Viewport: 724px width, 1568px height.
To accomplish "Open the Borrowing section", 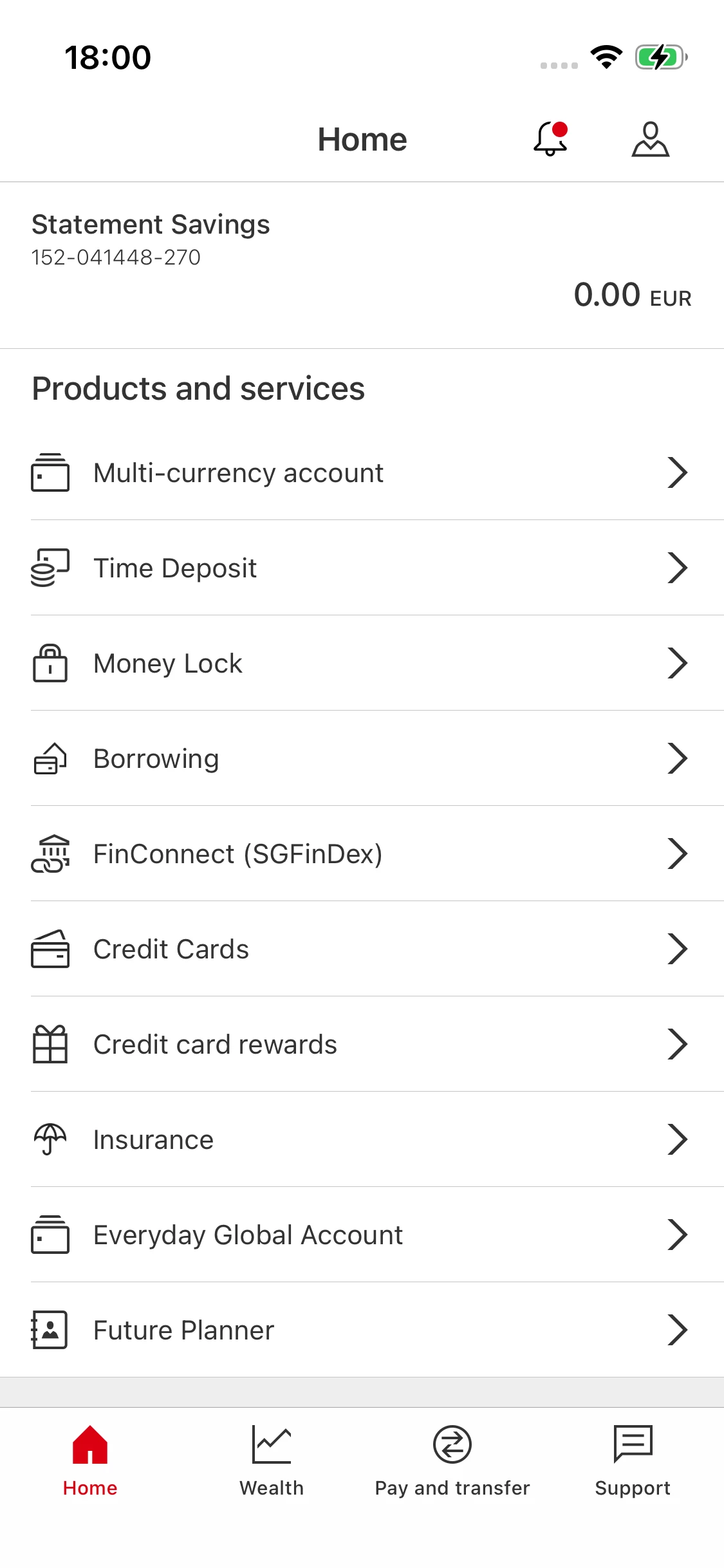I will [x=362, y=759].
